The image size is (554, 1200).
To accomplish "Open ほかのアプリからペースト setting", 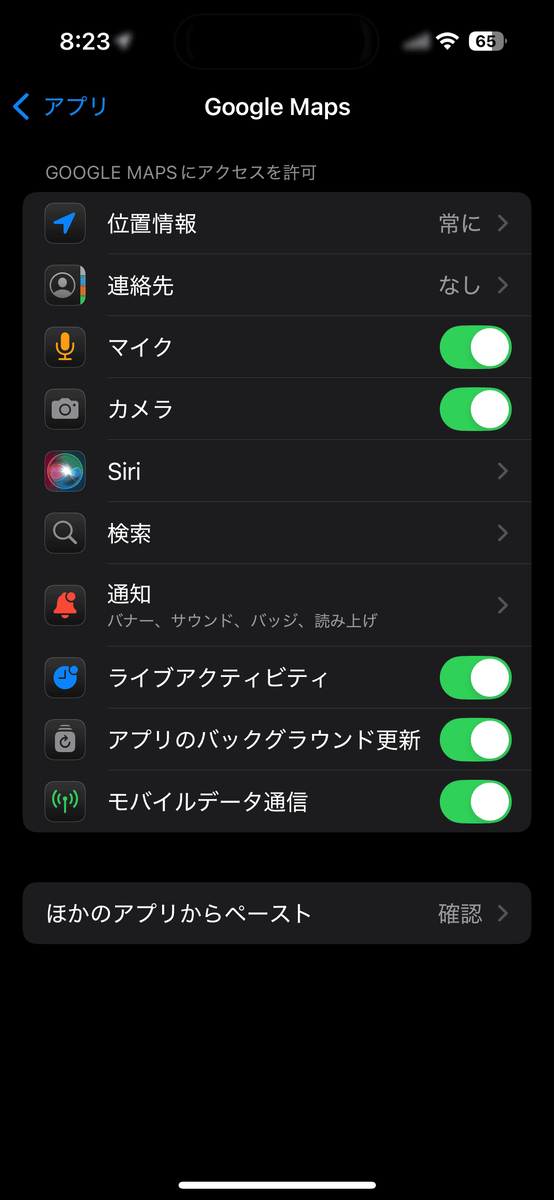I will (x=277, y=913).
